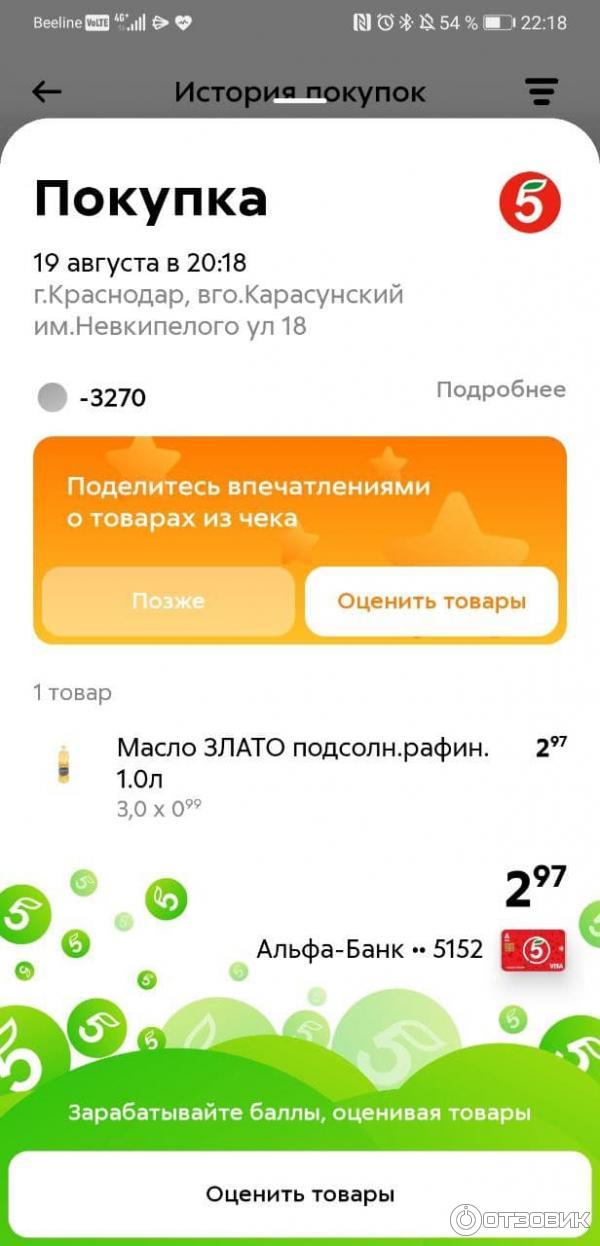
Task: Open the filter icon in header
Action: 542,92
